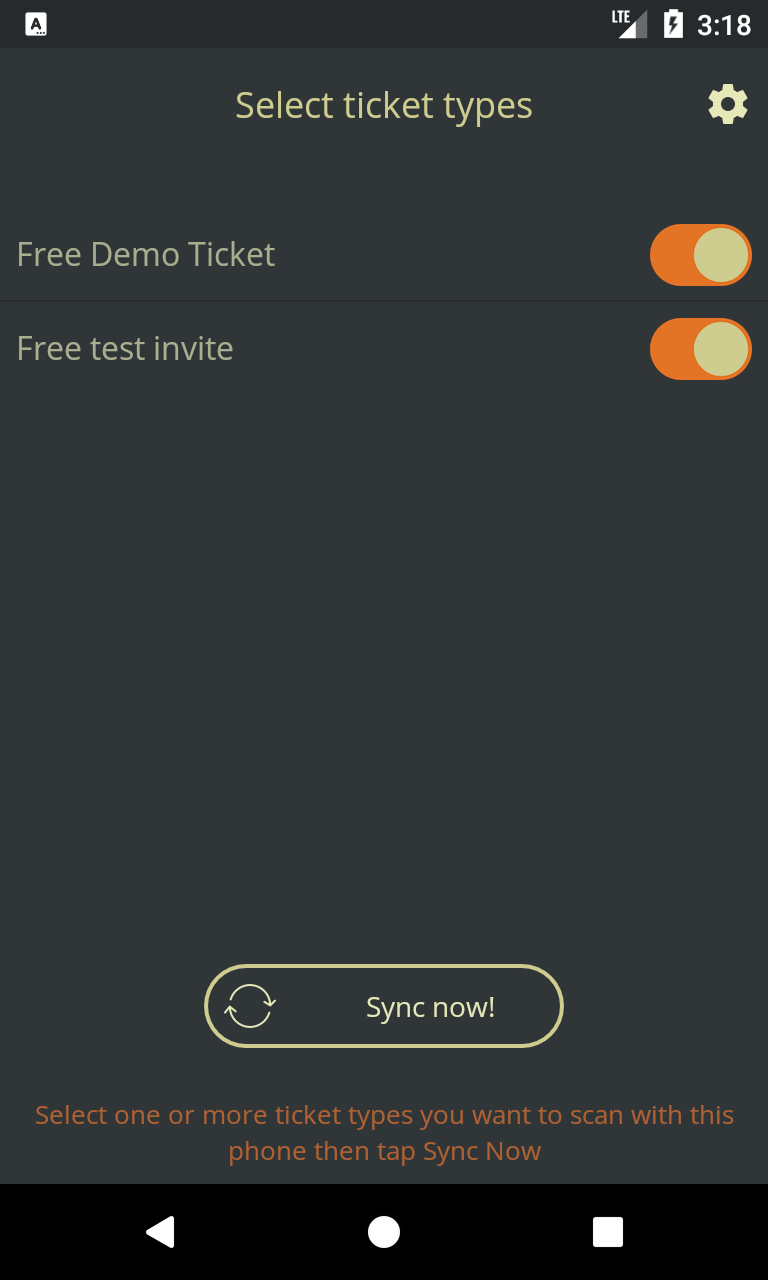Screen dimensions: 768x1280
Task: Open the settings gear icon
Action: pyautogui.click(x=727, y=104)
